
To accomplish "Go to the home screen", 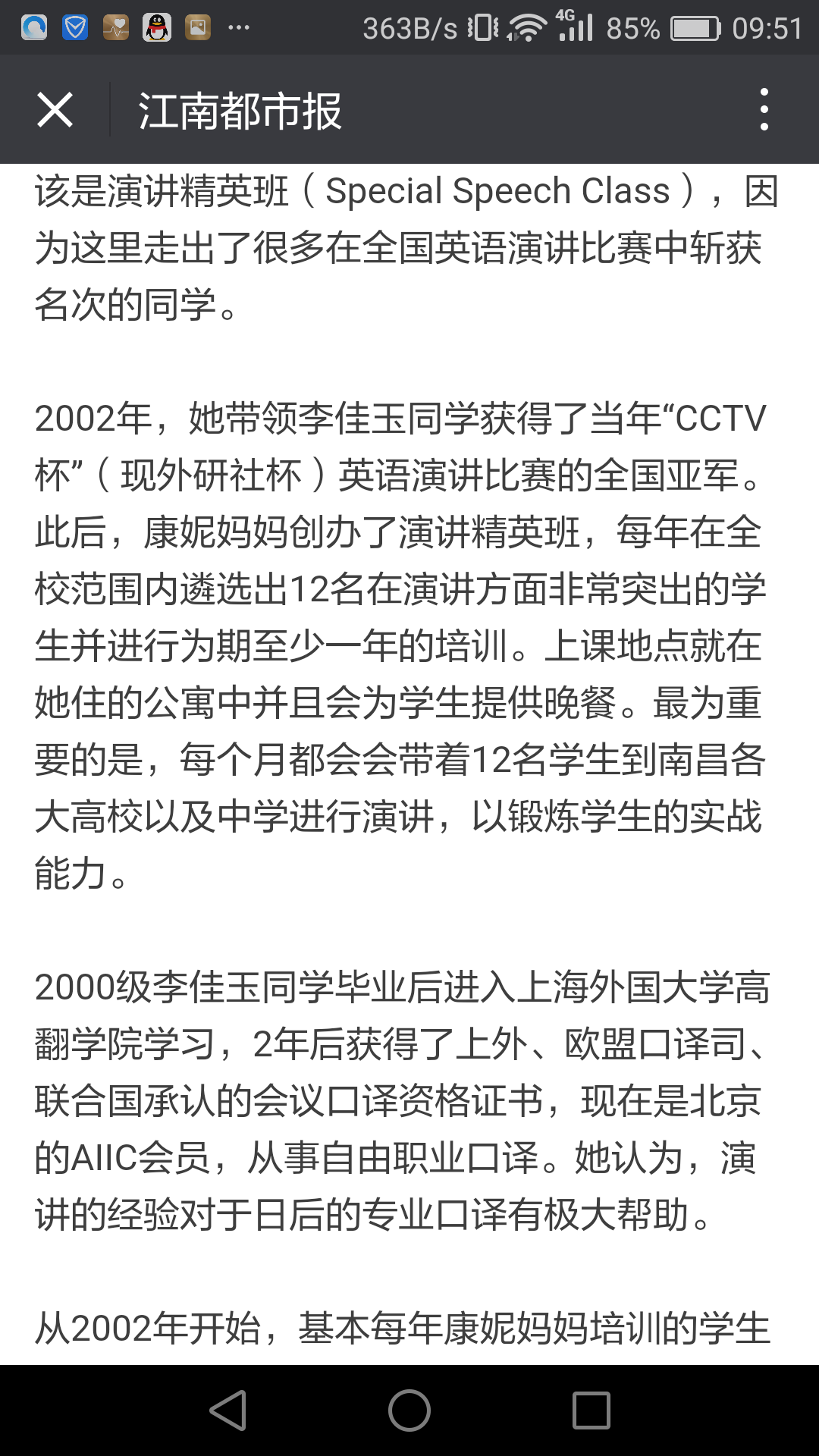I will pos(409,1410).
